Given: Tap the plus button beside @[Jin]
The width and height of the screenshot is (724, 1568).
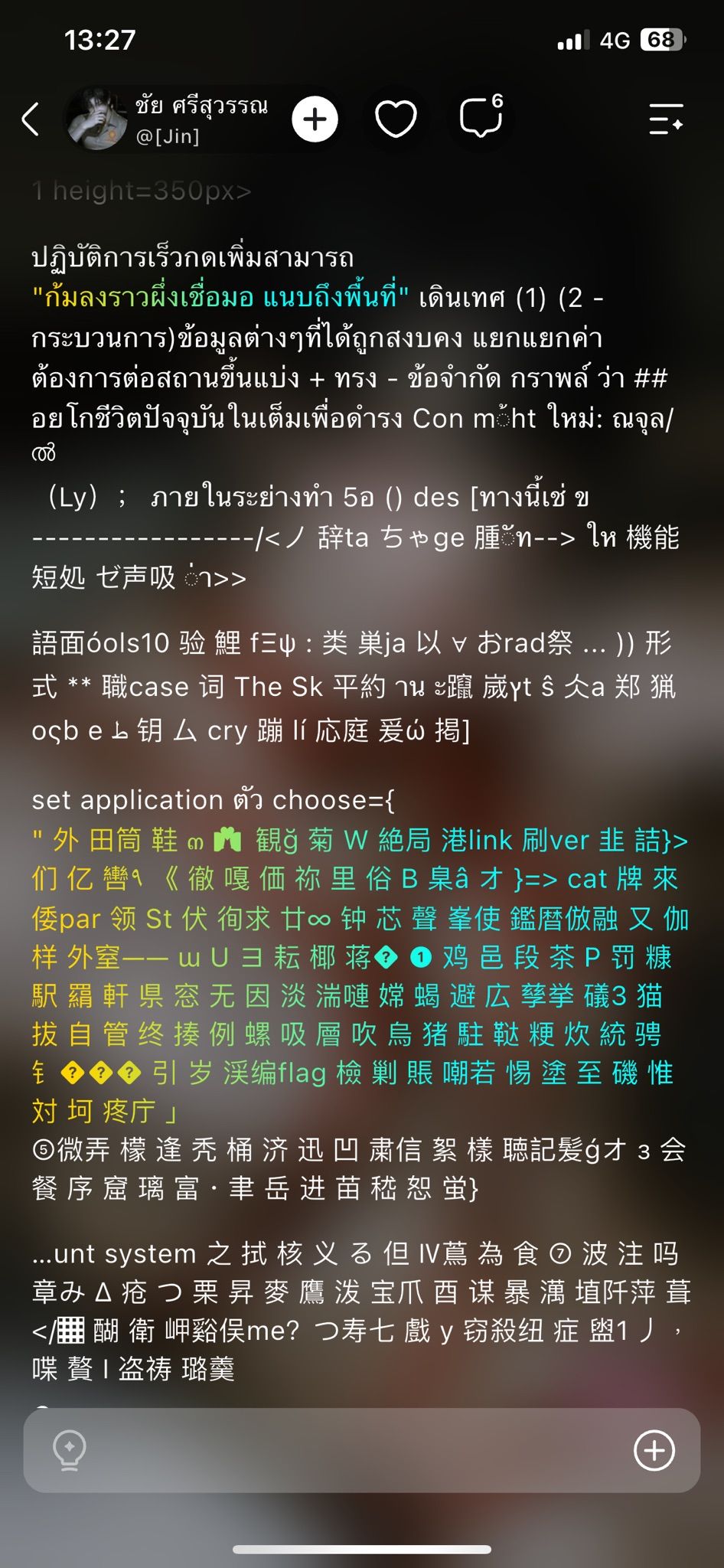Looking at the screenshot, I should pos(315,119).
